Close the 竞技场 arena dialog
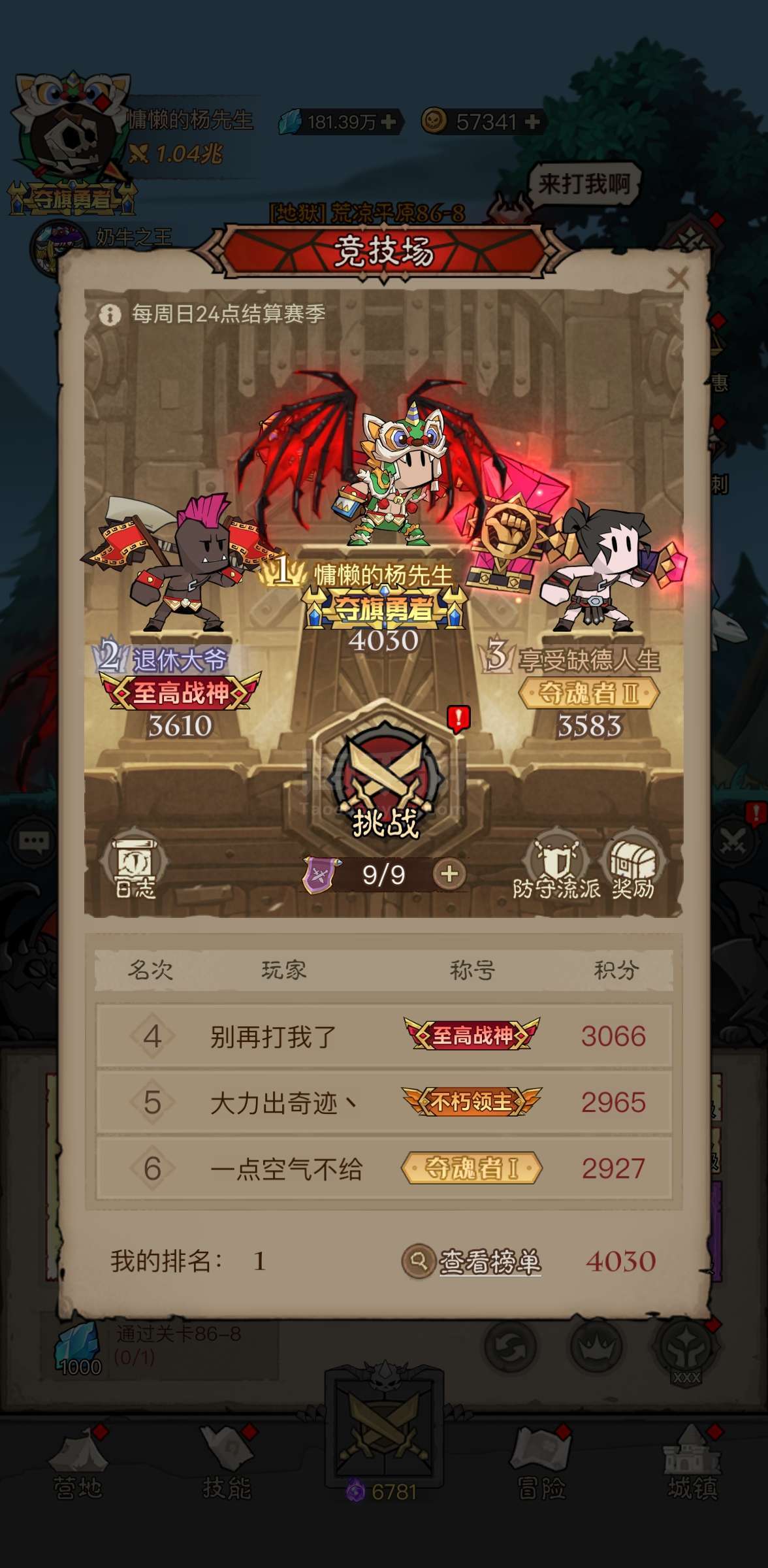This screenshot has height=1568, width=768. point(678,278)
